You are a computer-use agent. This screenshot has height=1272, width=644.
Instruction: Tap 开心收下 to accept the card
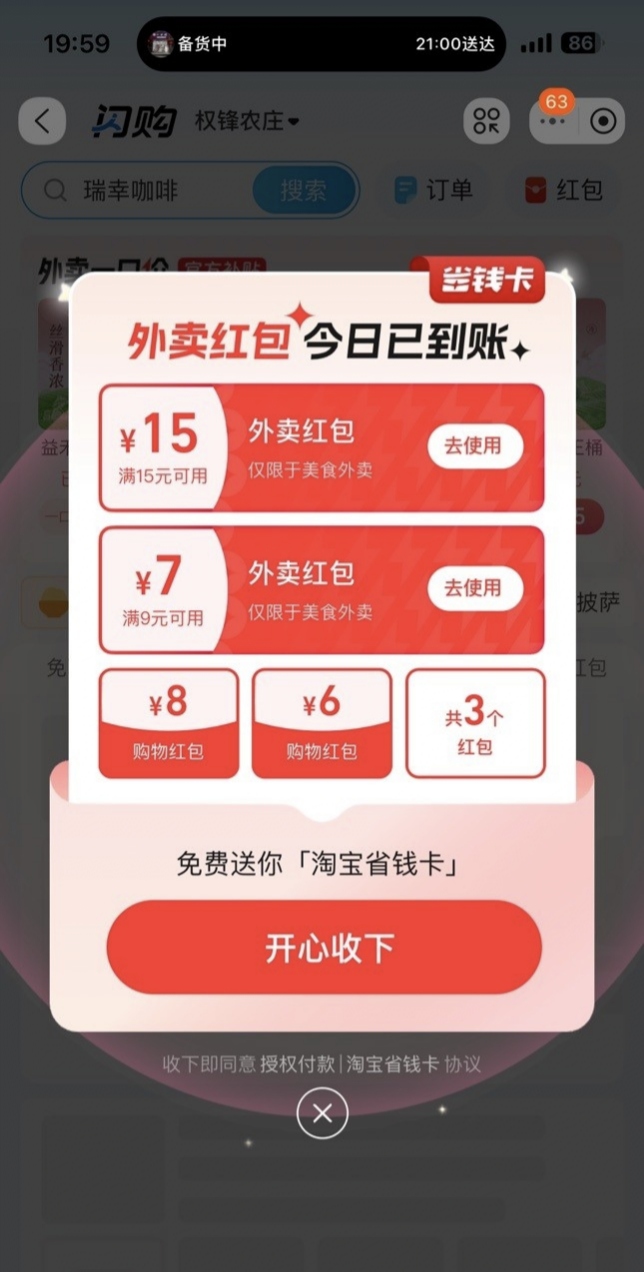click(324, 947)
